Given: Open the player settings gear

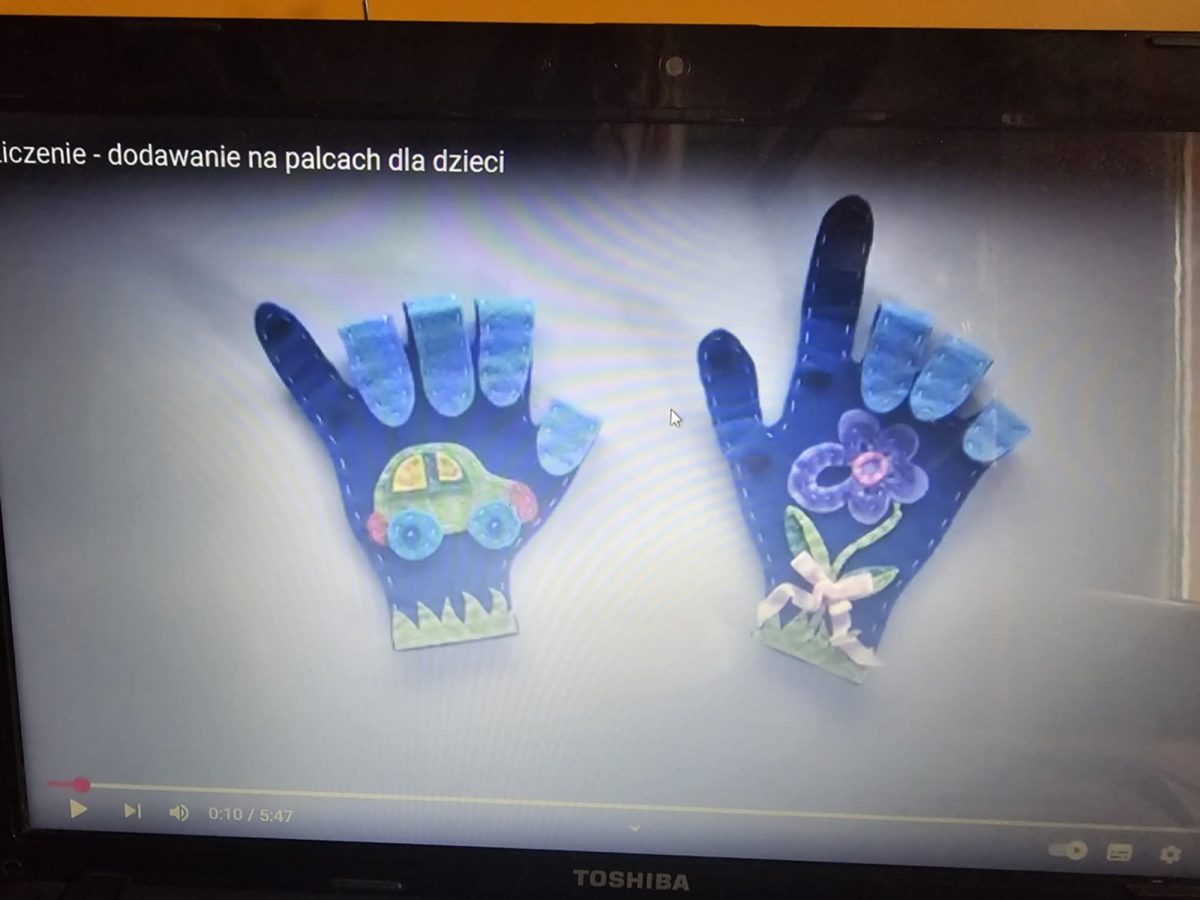Looking at the screenshot, I should [1169, 854].
